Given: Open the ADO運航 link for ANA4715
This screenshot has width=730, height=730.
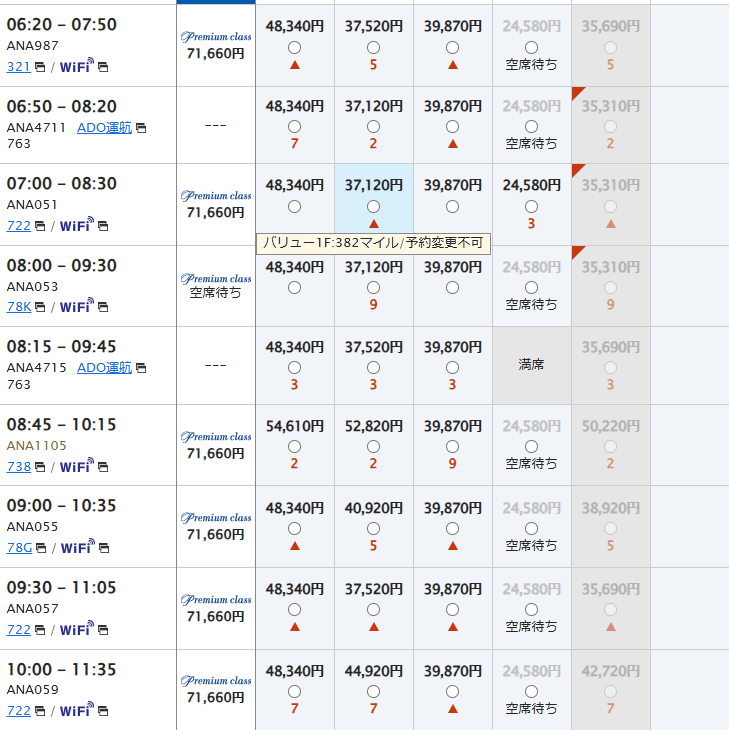Looking at the screenshot, I should [x=104, y=367].
